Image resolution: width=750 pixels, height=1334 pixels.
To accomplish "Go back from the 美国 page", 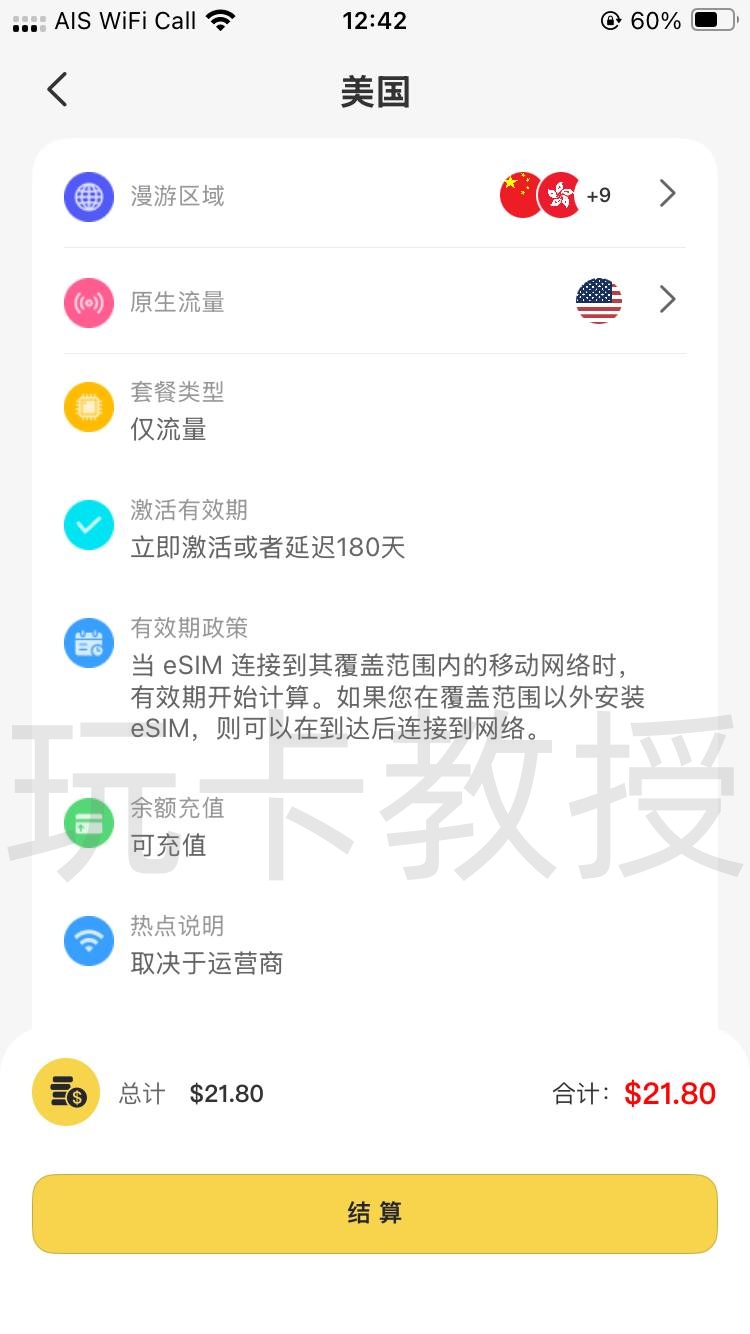I will tap(58, 90).
